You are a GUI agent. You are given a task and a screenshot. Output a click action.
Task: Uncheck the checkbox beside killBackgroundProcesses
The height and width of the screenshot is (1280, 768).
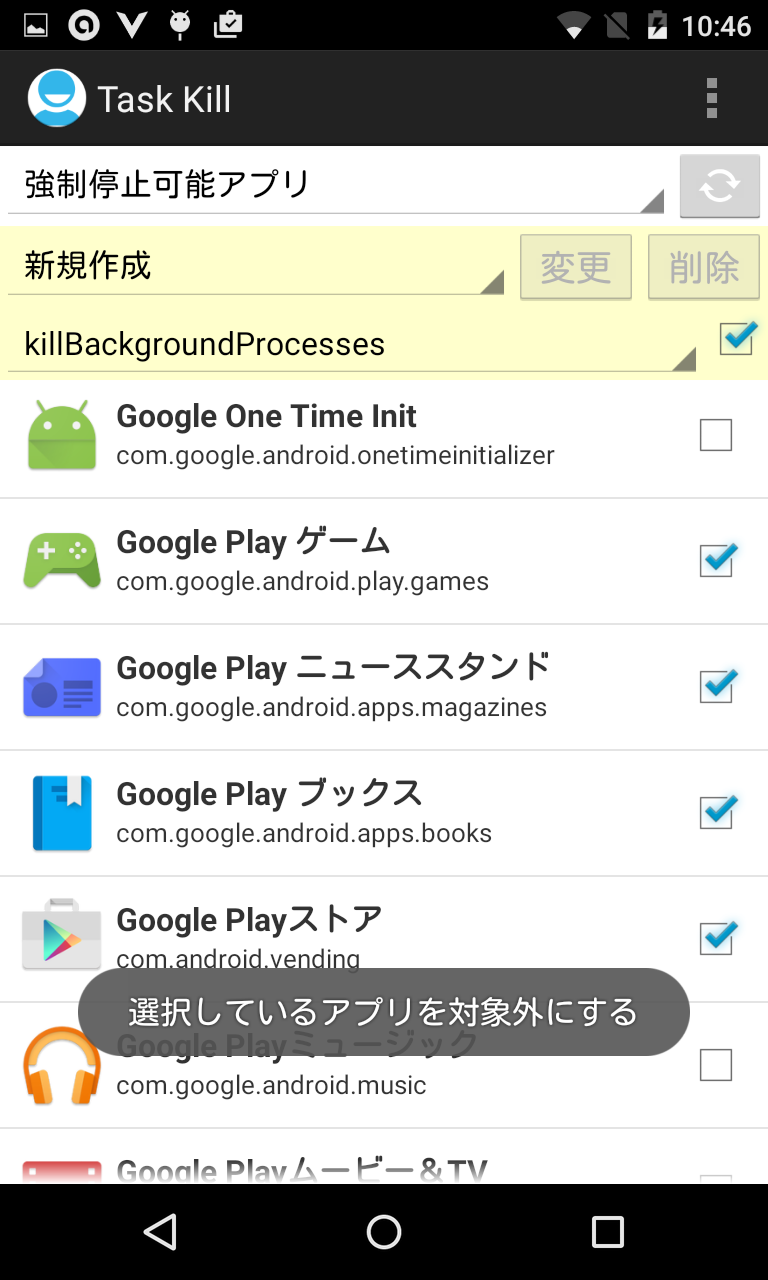(x=738, y=339)
